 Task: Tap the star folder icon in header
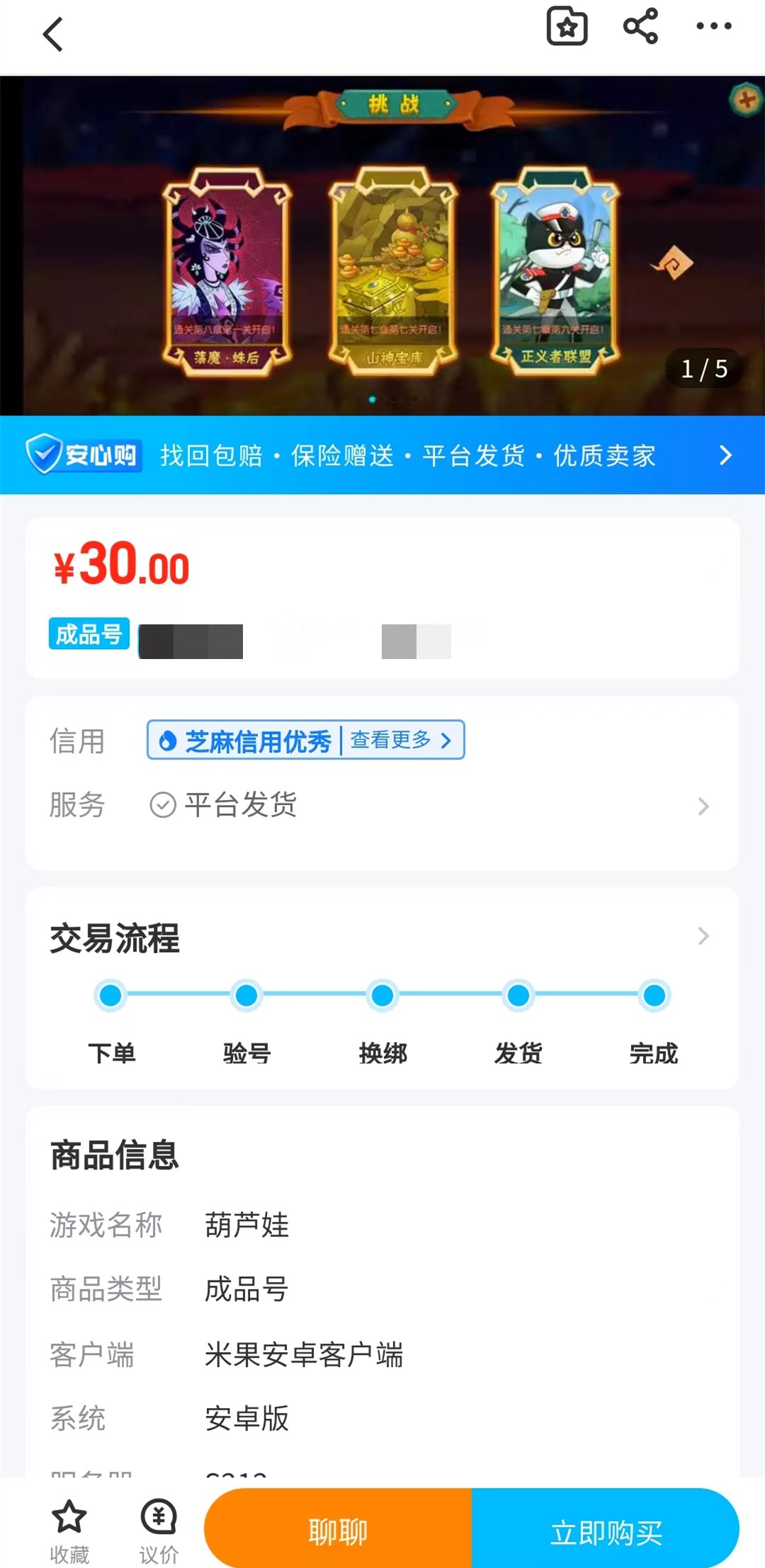[567, 27]
